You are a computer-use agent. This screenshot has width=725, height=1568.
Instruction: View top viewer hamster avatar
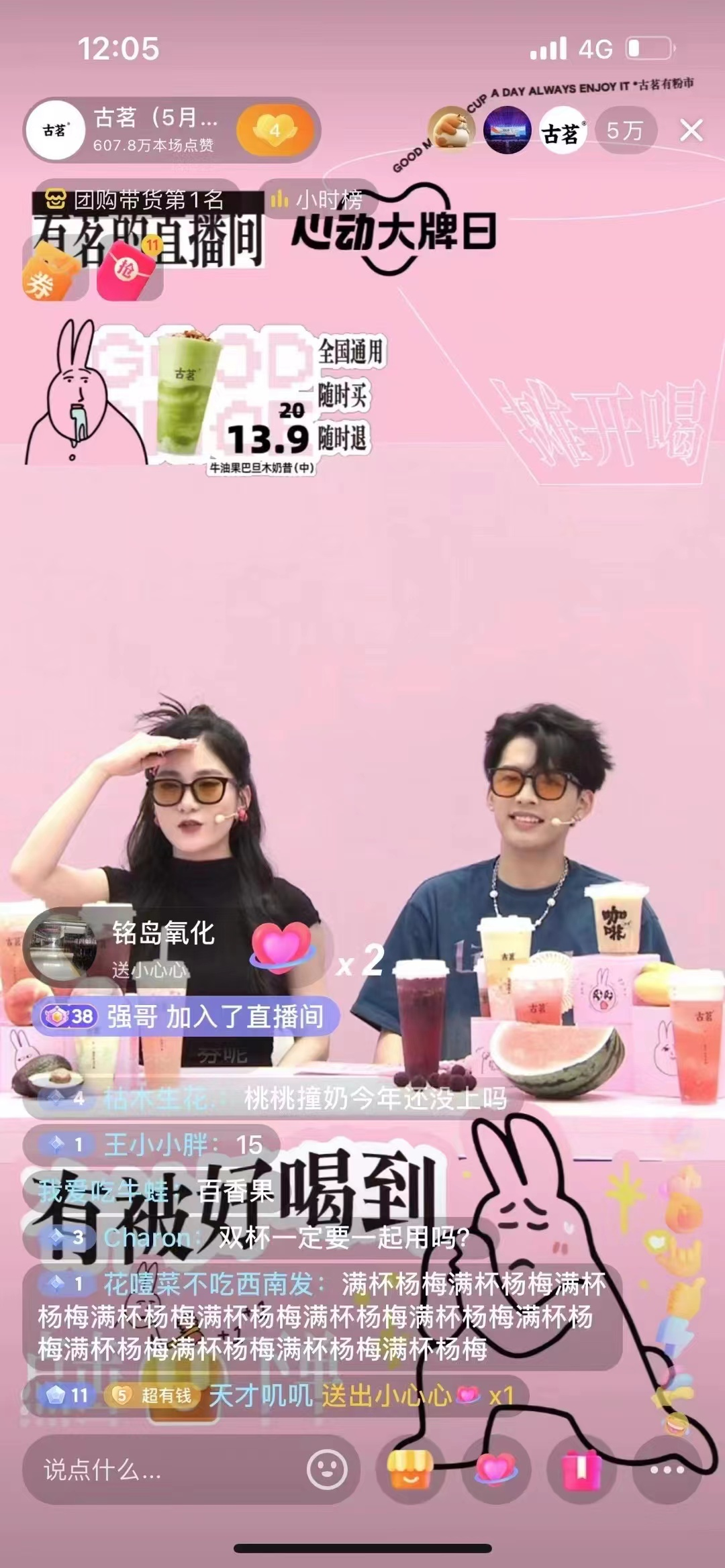[x=451, y=129]
